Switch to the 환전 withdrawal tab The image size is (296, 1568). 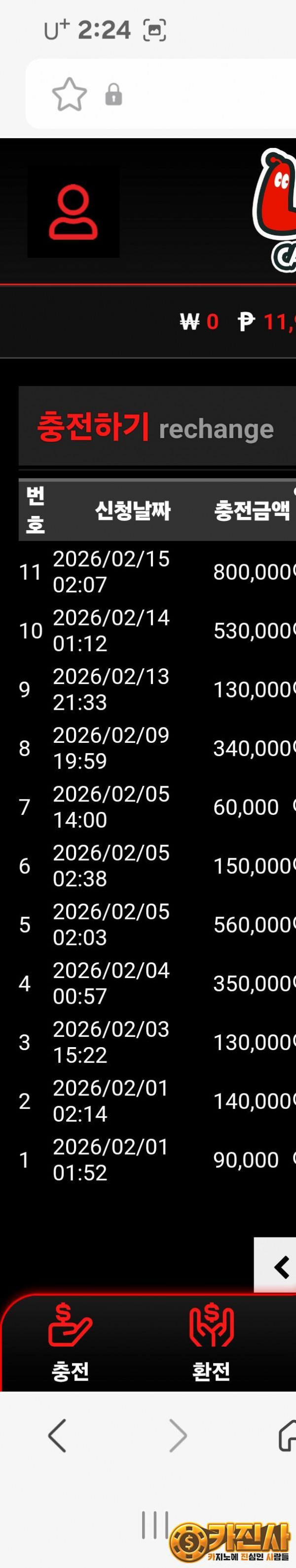point(211,1341)
